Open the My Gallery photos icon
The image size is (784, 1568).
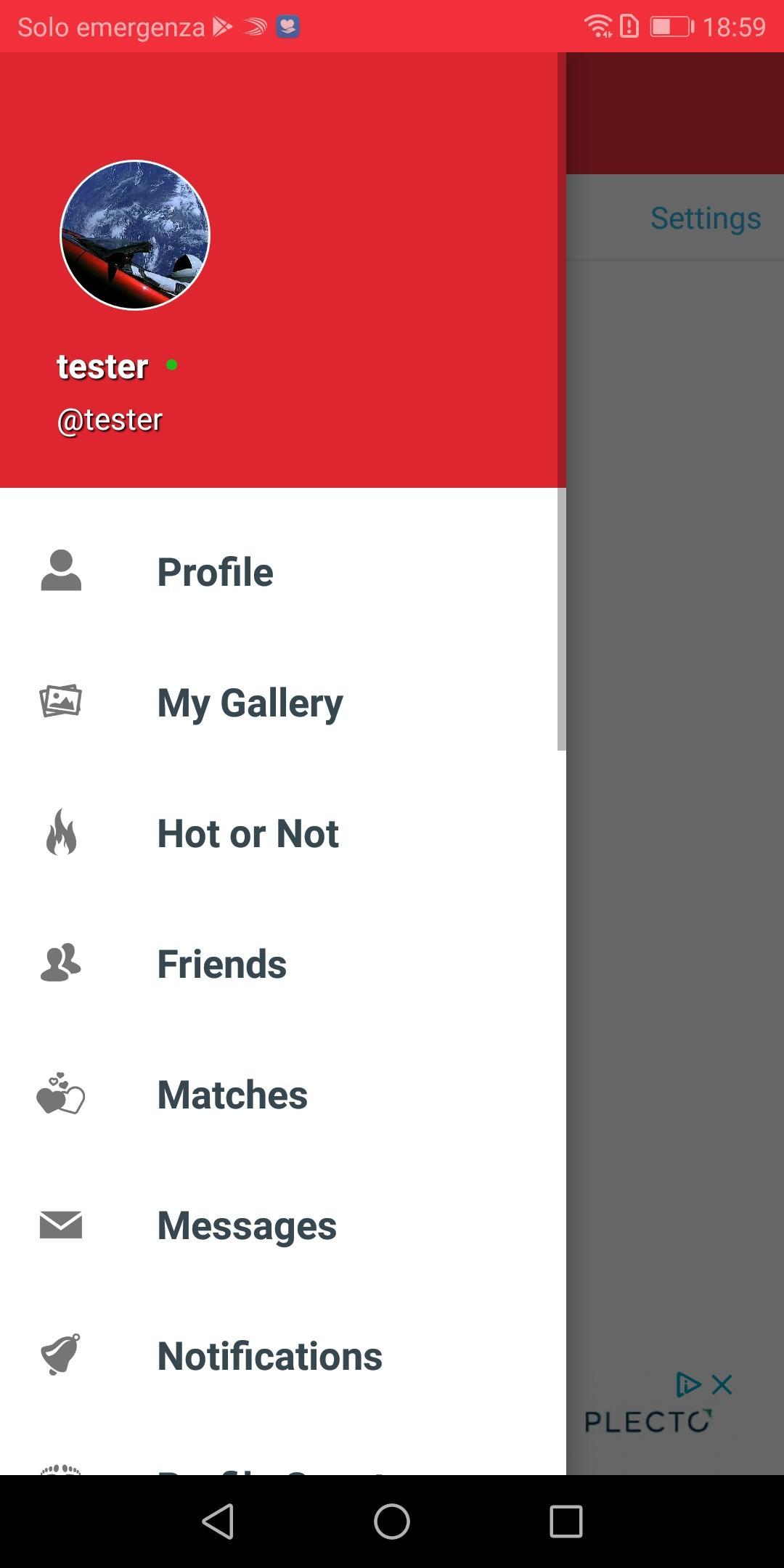[x=62, y=702]
